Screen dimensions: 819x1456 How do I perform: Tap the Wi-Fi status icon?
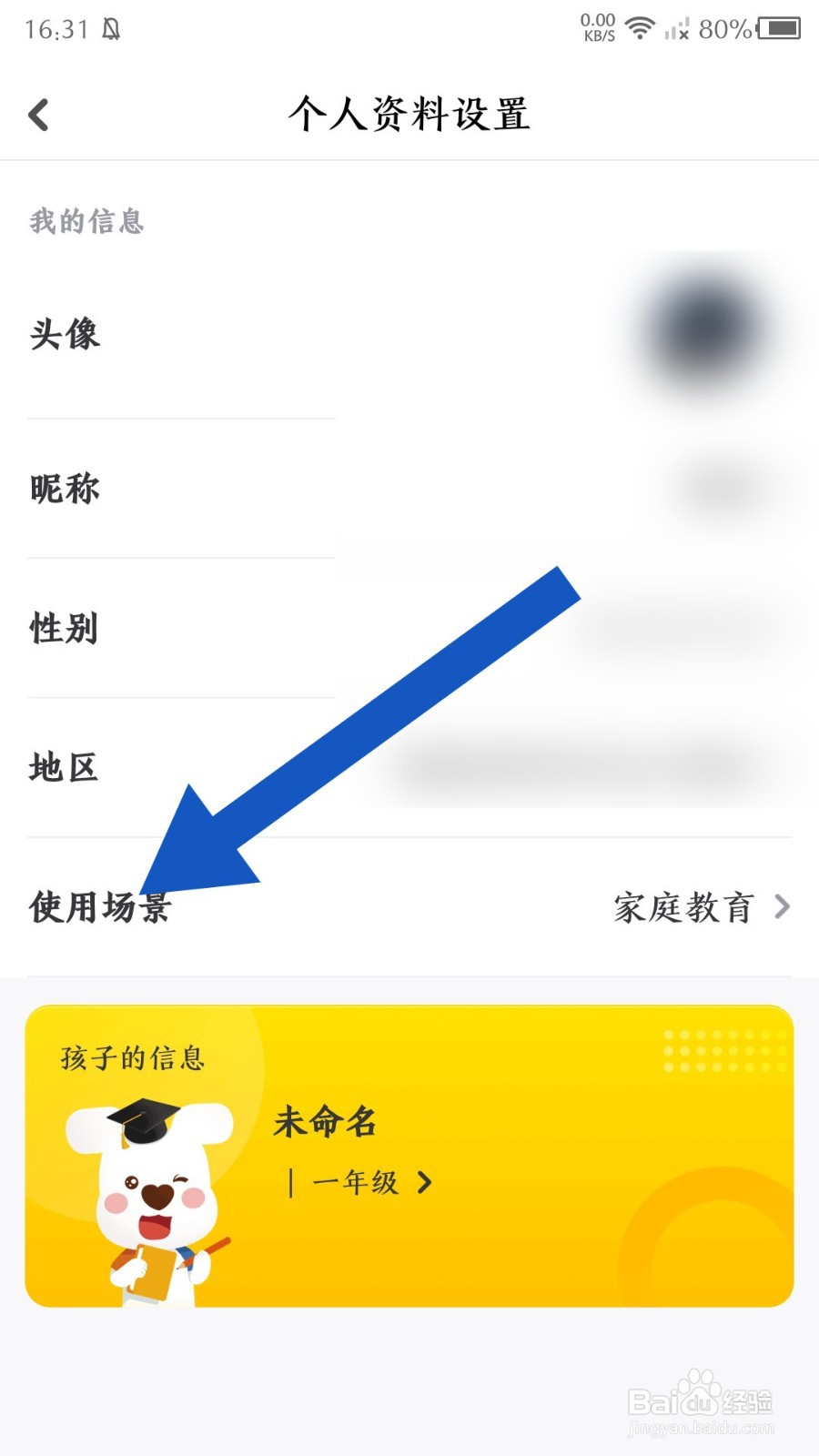tap(639, 27)
